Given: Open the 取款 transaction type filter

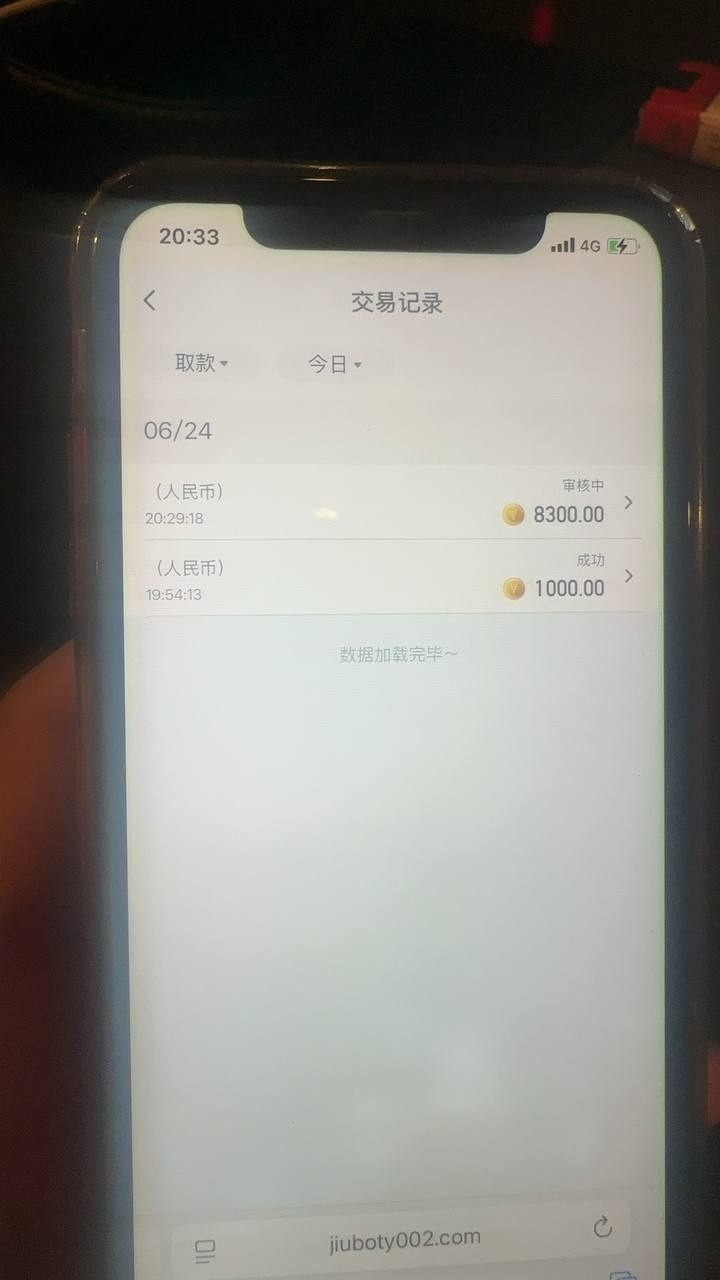Looking at the screenshot, I should [203, 364].
